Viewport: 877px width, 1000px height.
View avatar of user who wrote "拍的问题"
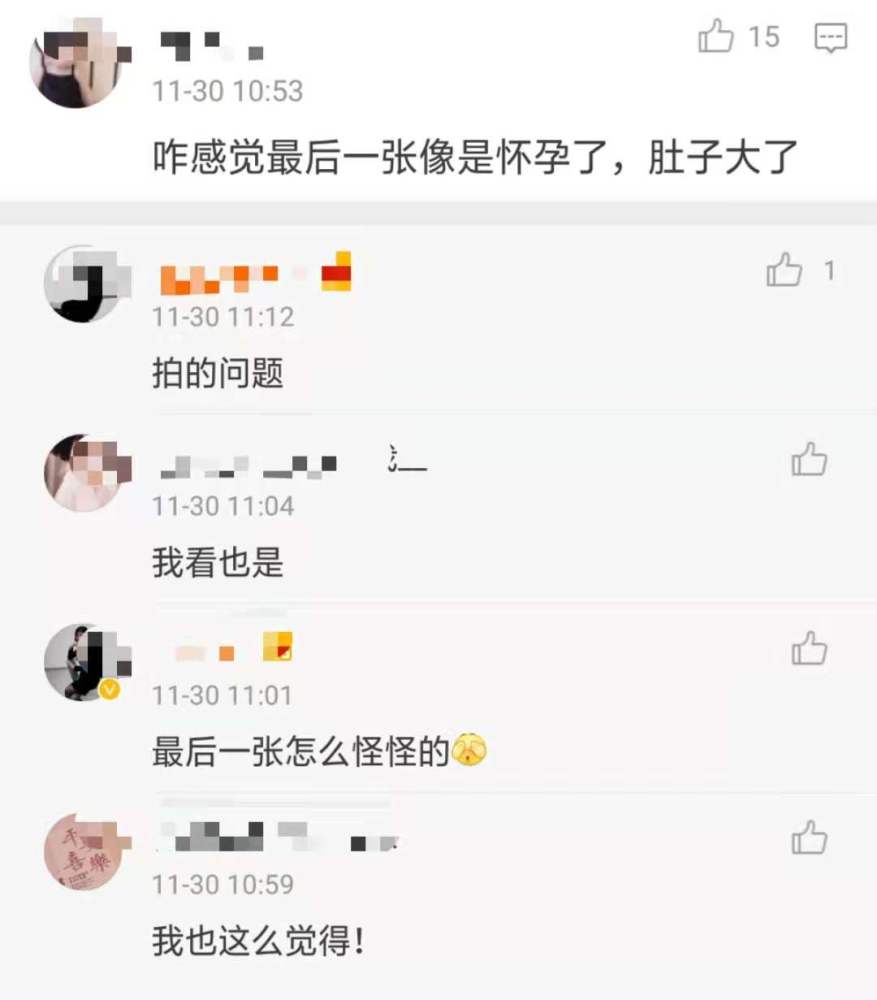(x=81, y=283)
